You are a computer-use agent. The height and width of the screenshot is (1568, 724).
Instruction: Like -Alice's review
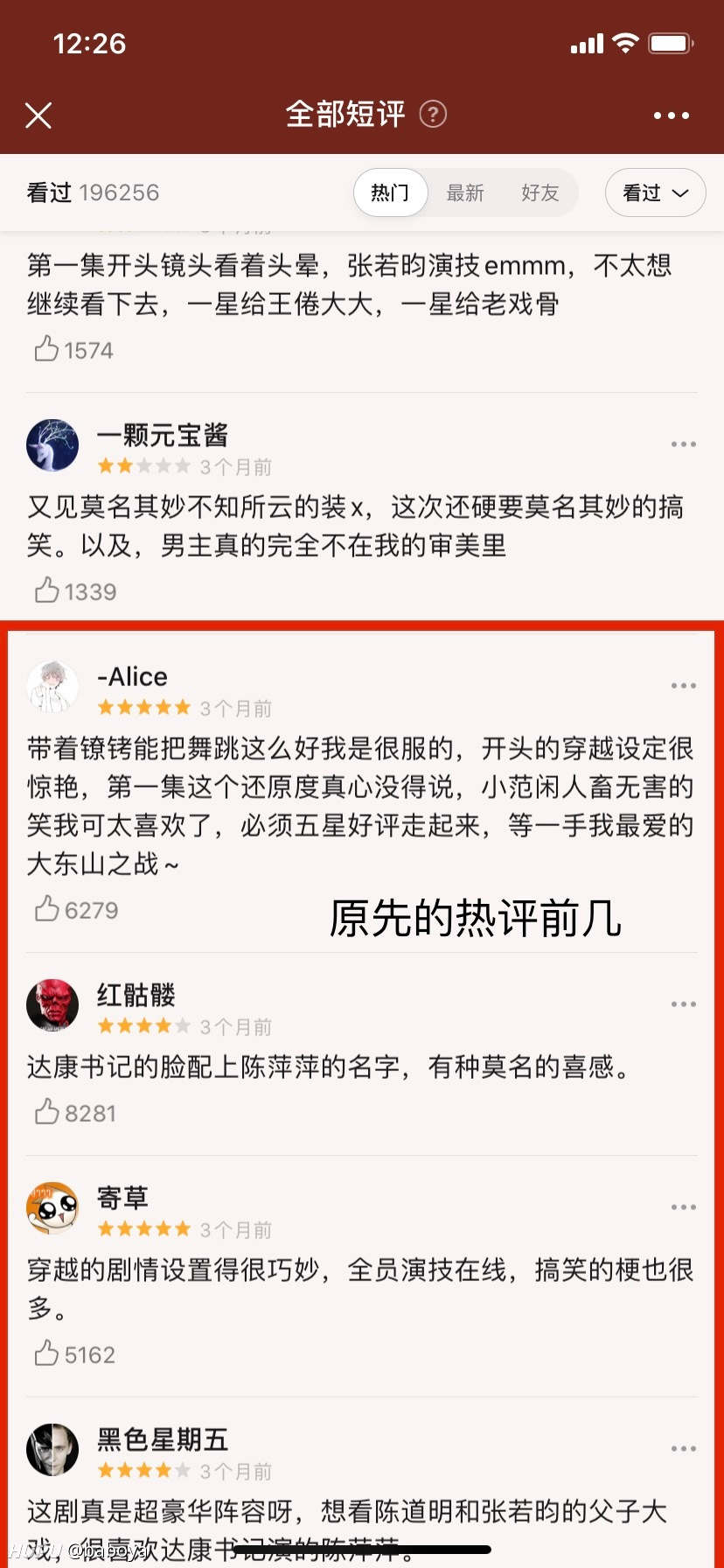pyautogui.click(x=76, y=910)
